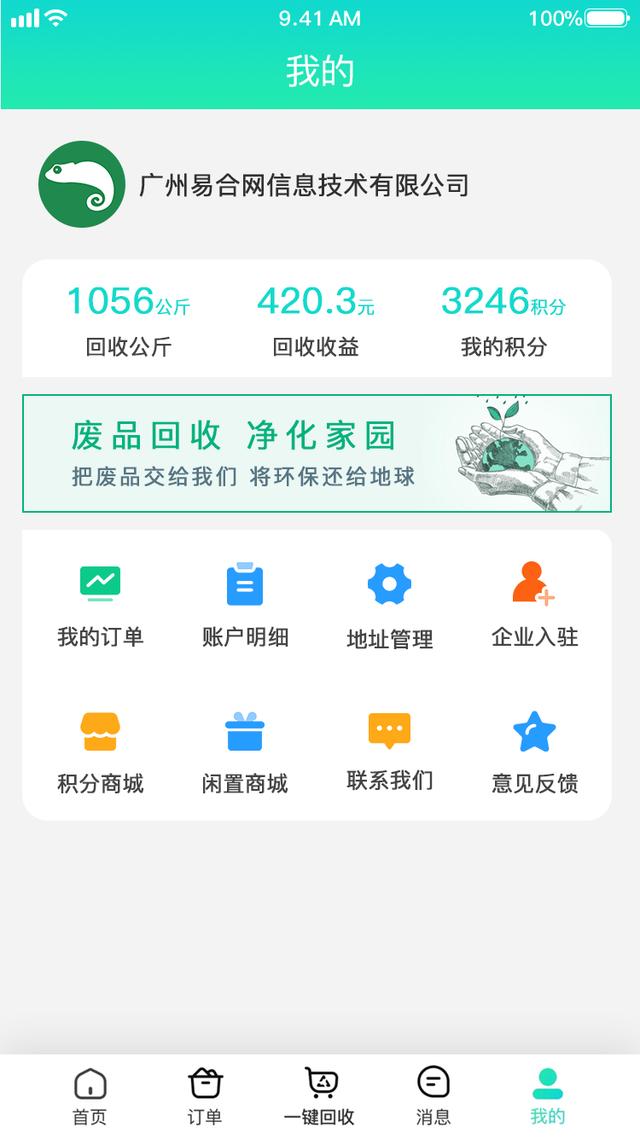This screenshot has height=1138, width=640.
Task: Go to 闲置商城 idle goods mall
Action: coord(245,750)
